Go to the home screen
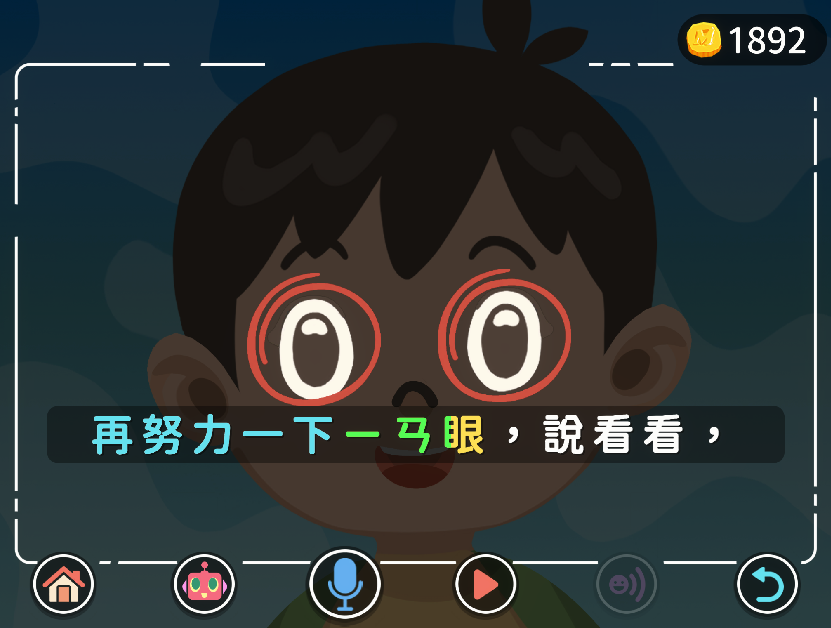The width and height of the screenshot is (831, 628). click(63, 584)
